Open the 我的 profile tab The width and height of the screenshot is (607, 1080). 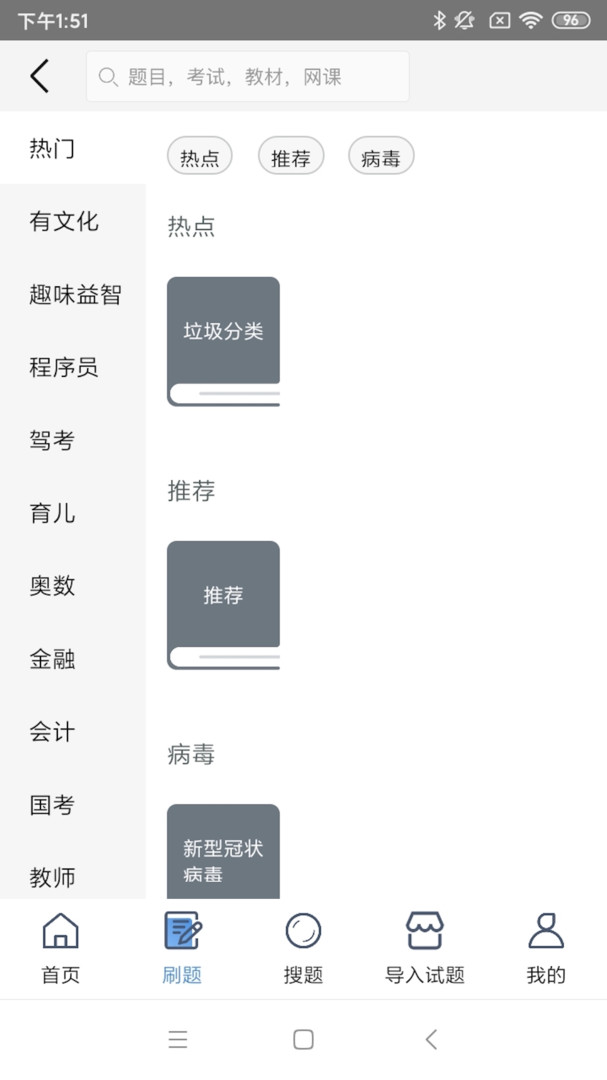pyautogui.click(x=546, y=947)
